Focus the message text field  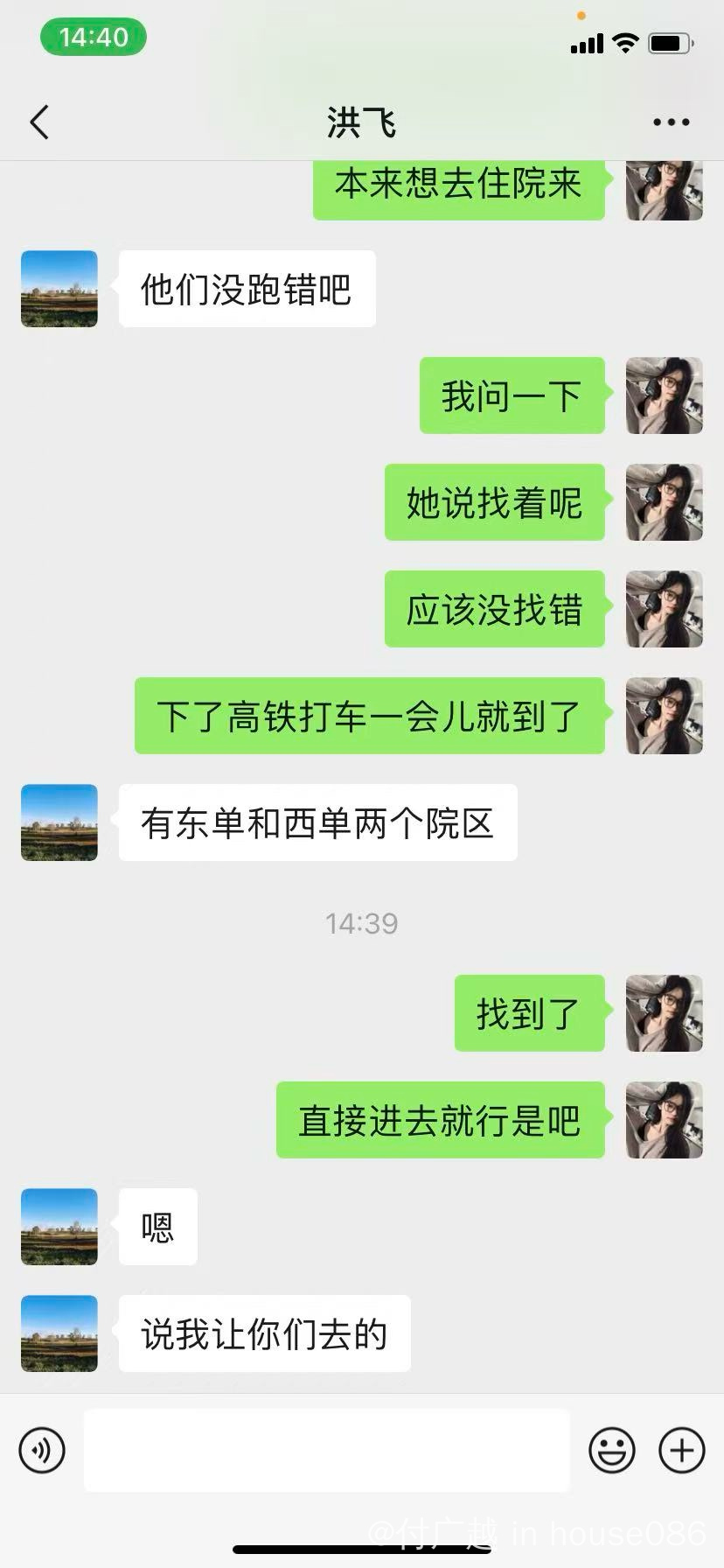[x=326, y=1450]
